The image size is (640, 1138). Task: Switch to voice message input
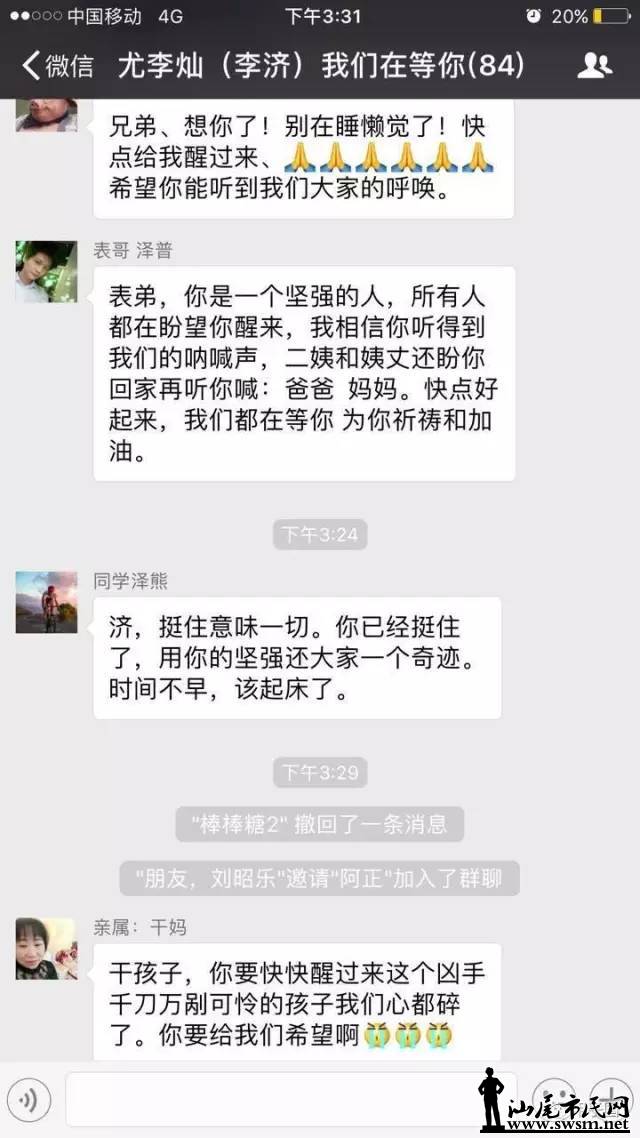click(x=30, y=1100)
